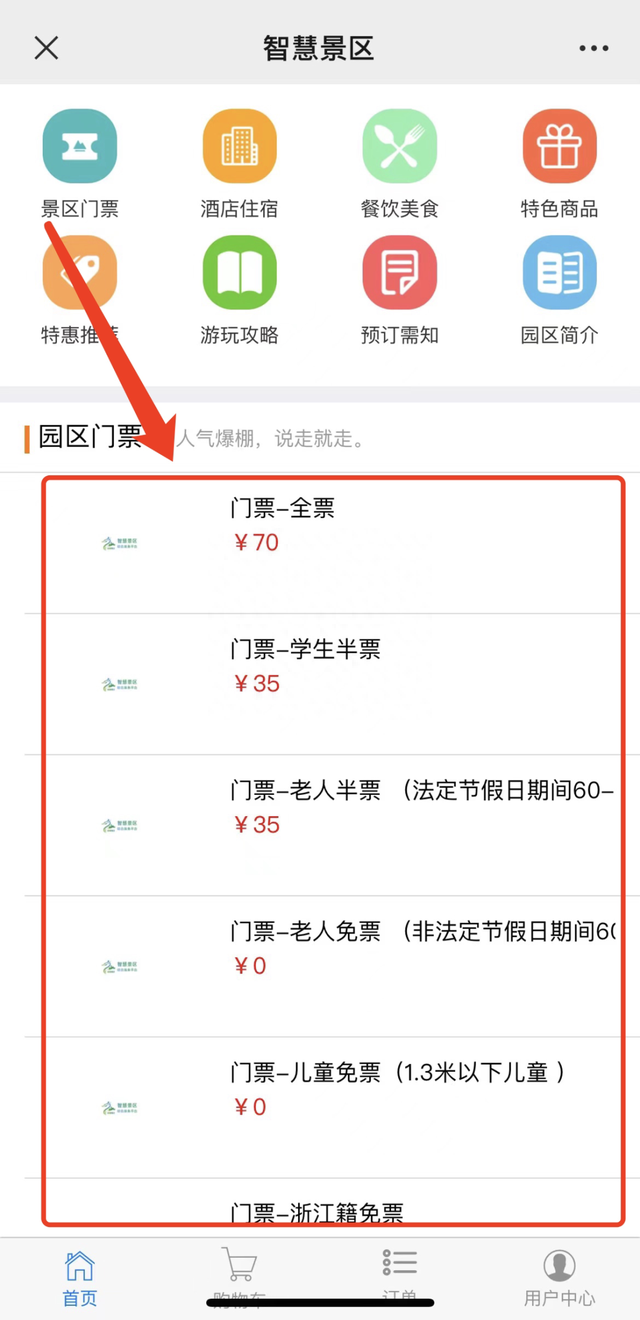Switch to the 购物车 shopping cart tab
640x1320 pixels.
pyautogui.click(x=239, y=1278)
